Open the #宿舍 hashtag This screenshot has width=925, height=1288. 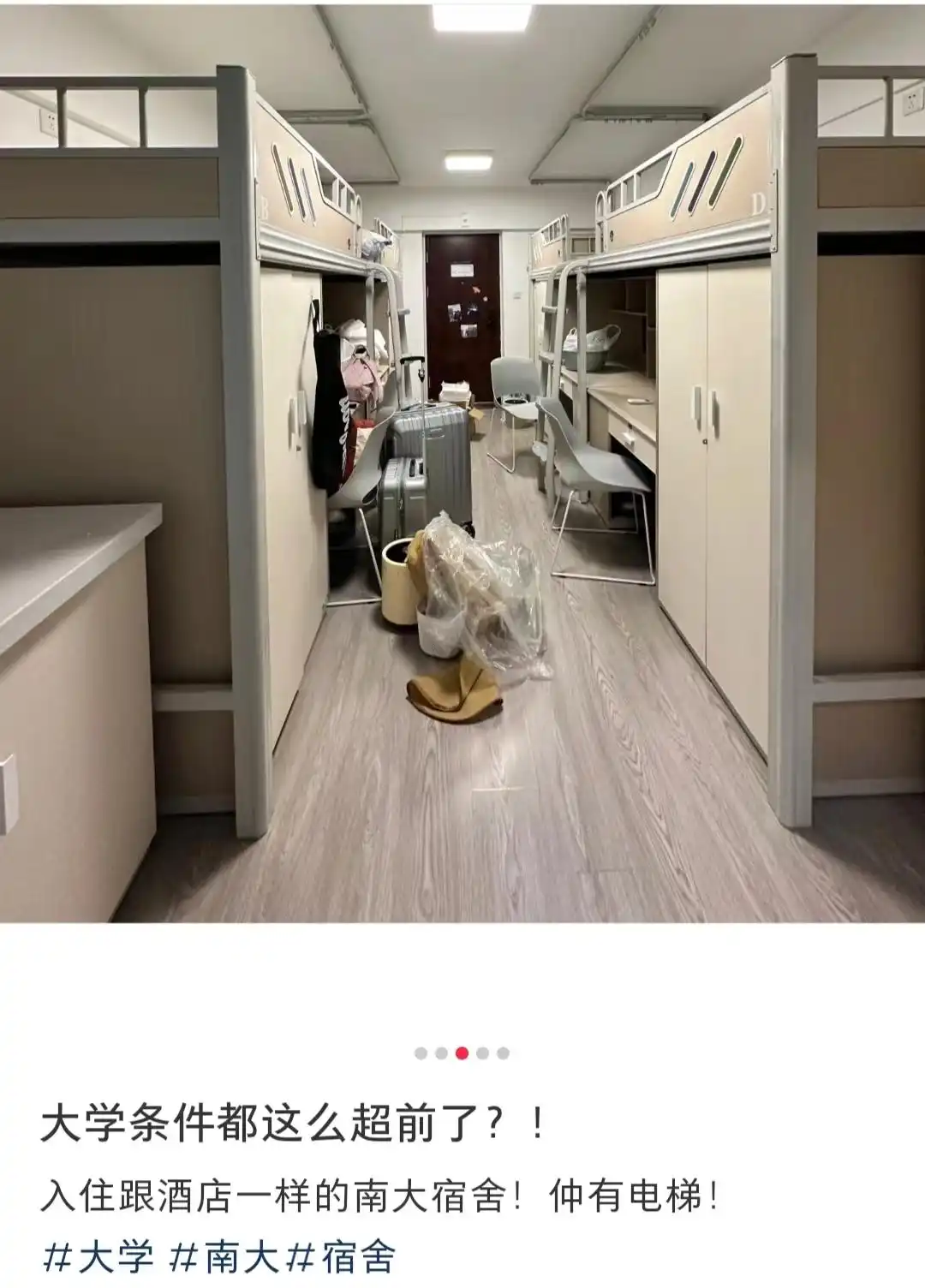click(342, 1257)
